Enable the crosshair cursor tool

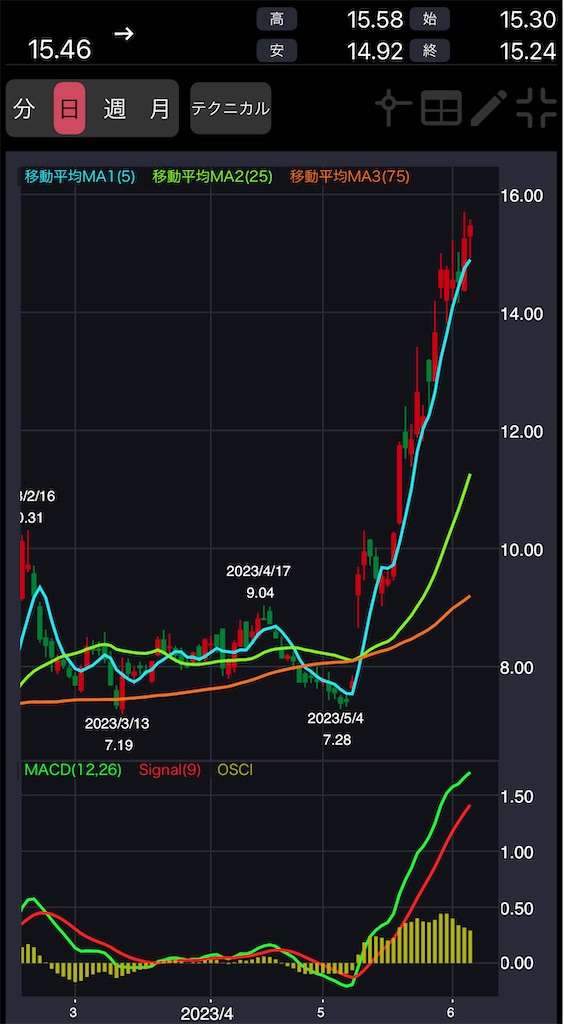pyautogui.click(x=393, y=108)
